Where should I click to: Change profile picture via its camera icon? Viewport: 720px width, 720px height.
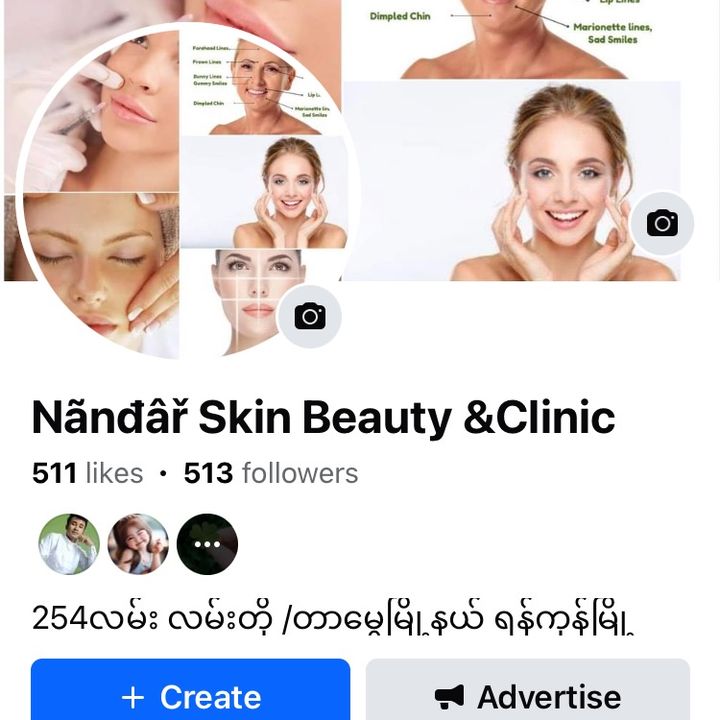click(310, 317)
